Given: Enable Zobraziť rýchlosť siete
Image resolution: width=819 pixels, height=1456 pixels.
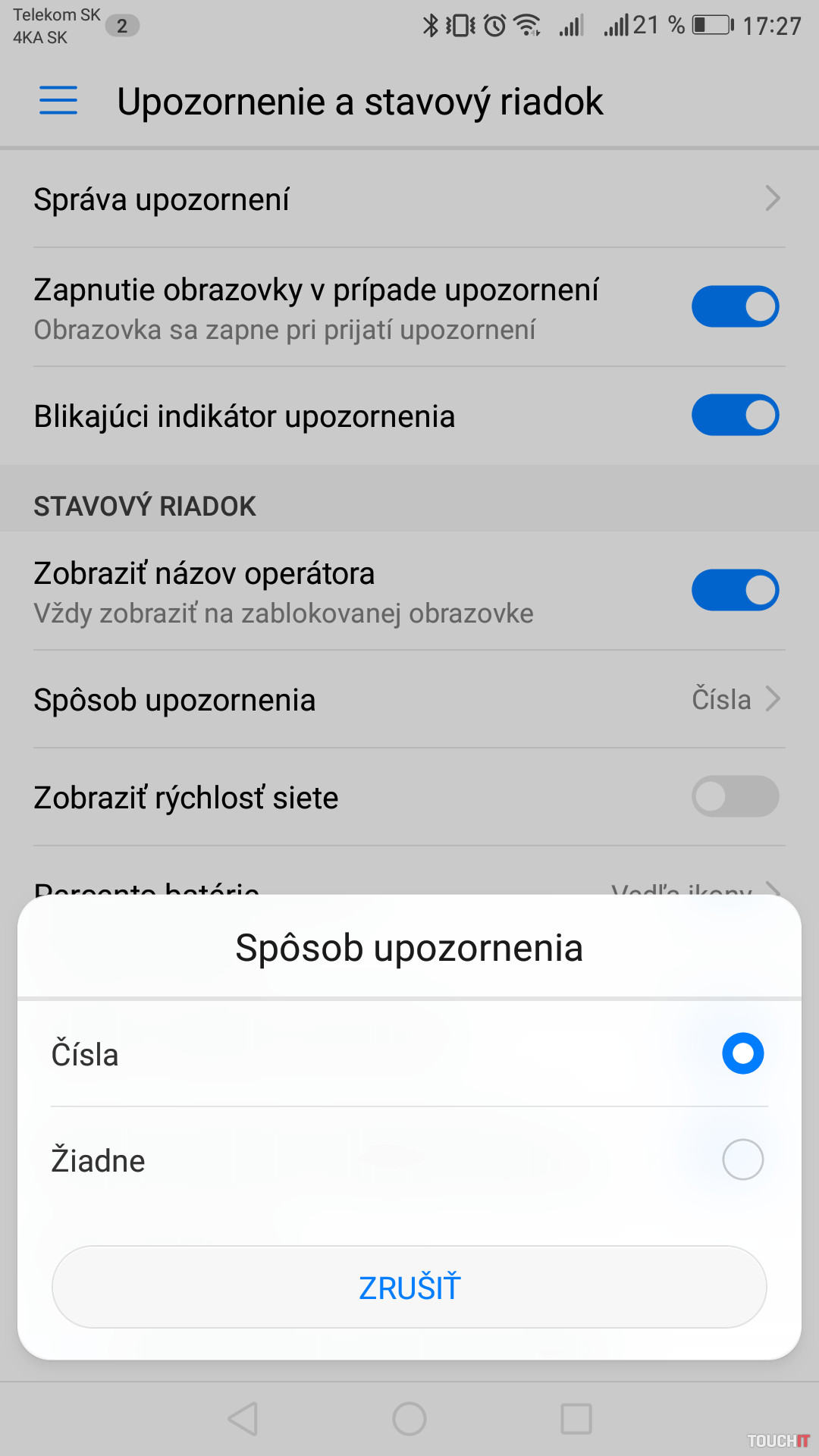Looking at the screenshot, I should click(735, 796).
